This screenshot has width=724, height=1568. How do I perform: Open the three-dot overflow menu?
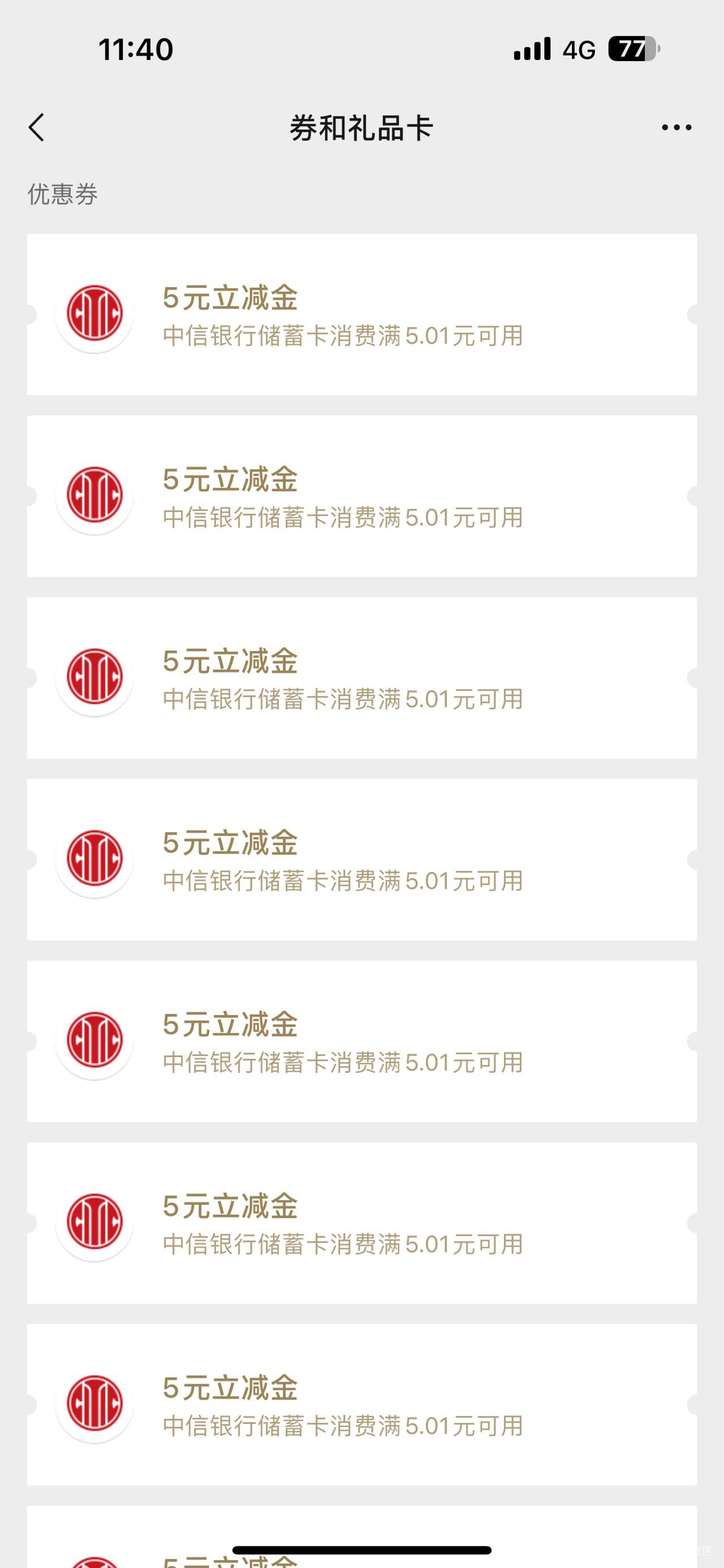[x=676, y=127]
